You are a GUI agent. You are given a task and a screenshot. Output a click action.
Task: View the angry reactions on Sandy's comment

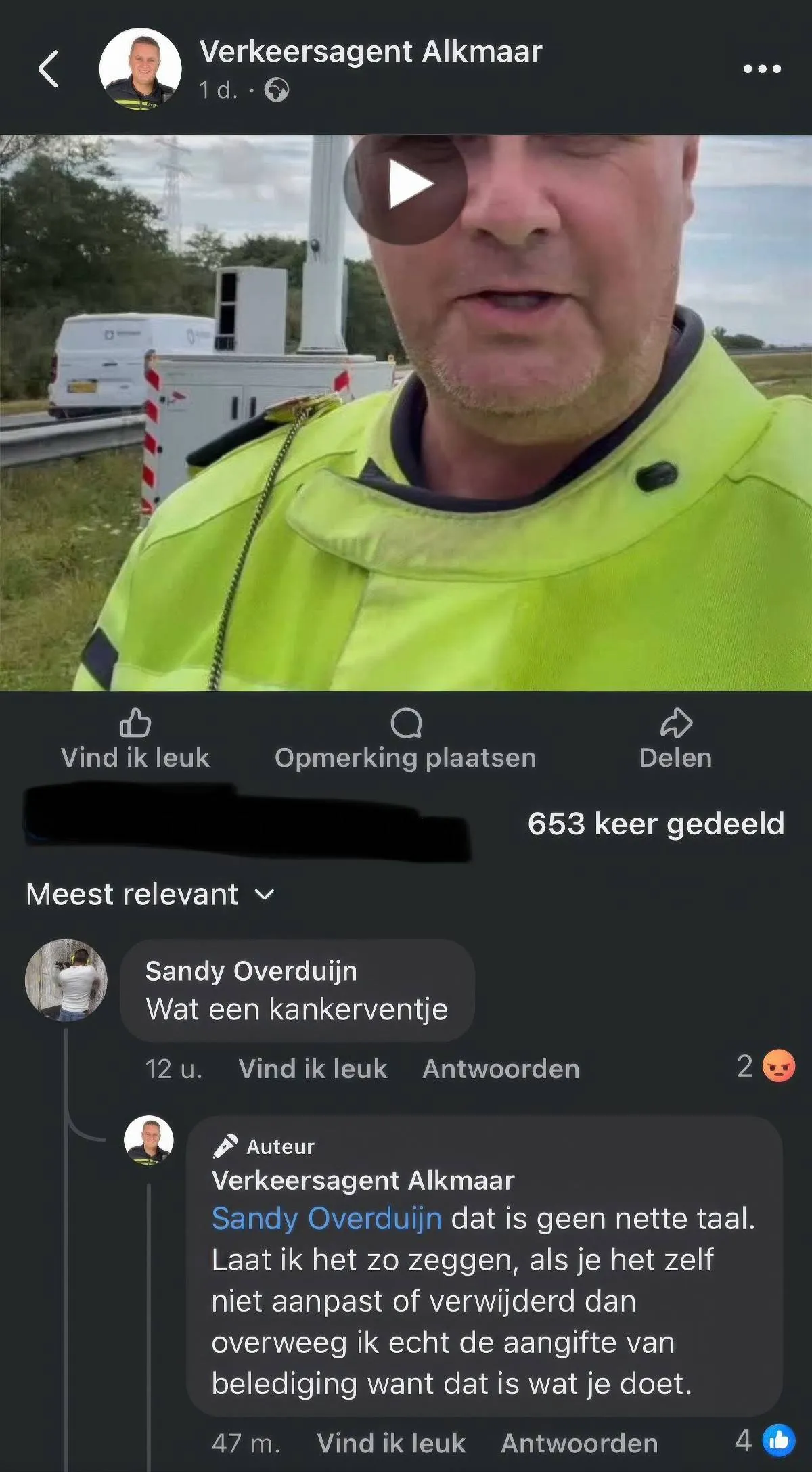[x=766, y=1067]
